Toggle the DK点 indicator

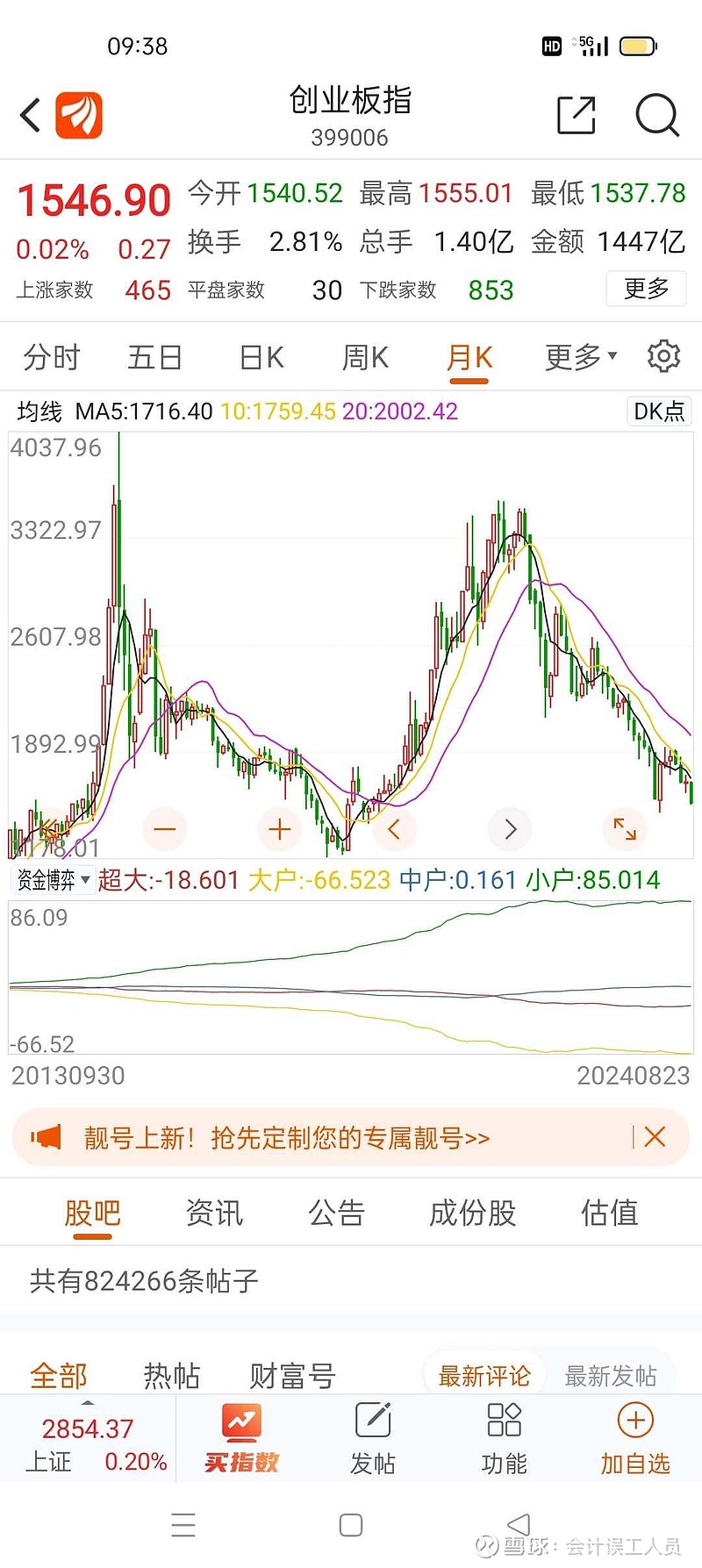click(659, 412)
